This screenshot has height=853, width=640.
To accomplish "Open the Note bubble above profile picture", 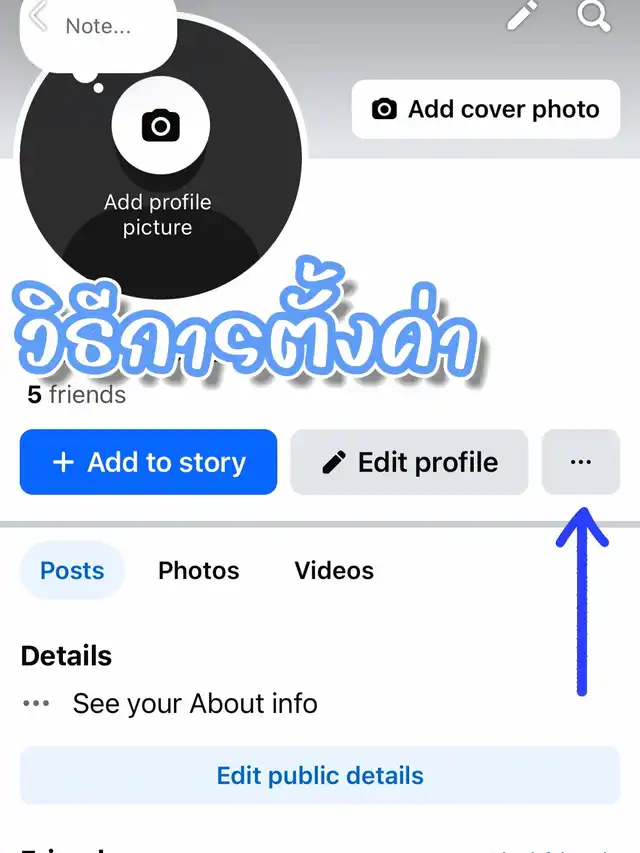I will [x=98, y=28].
